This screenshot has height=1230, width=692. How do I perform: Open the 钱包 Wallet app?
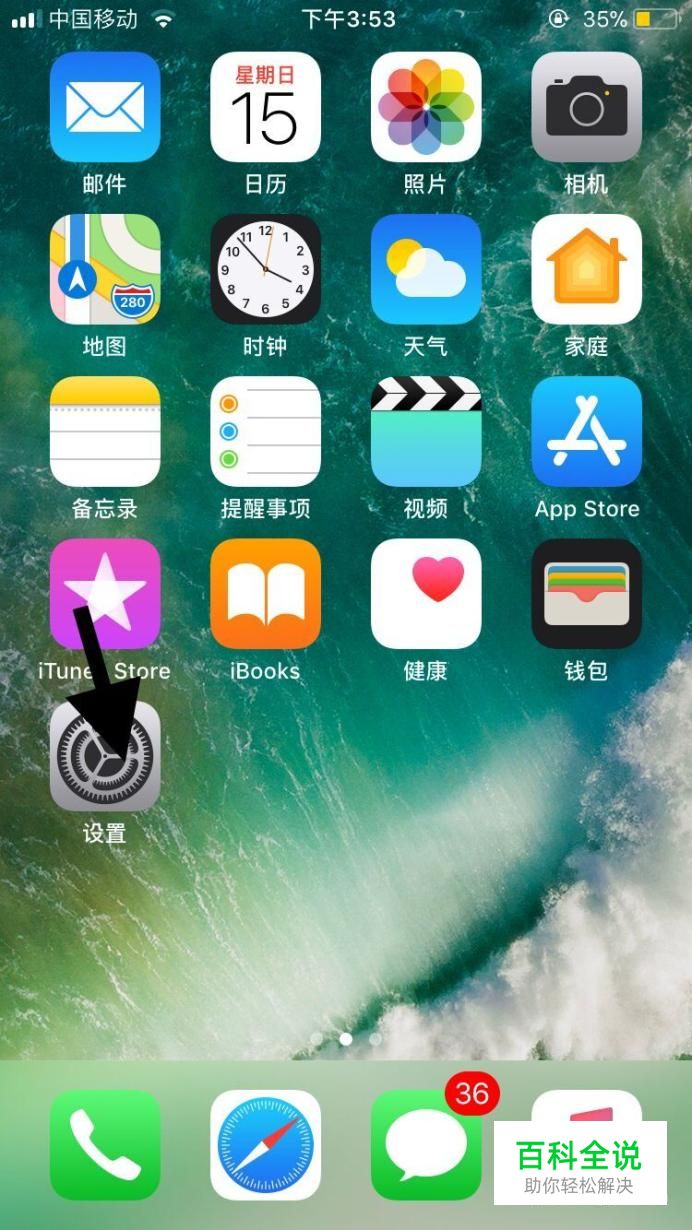[586, 593]
